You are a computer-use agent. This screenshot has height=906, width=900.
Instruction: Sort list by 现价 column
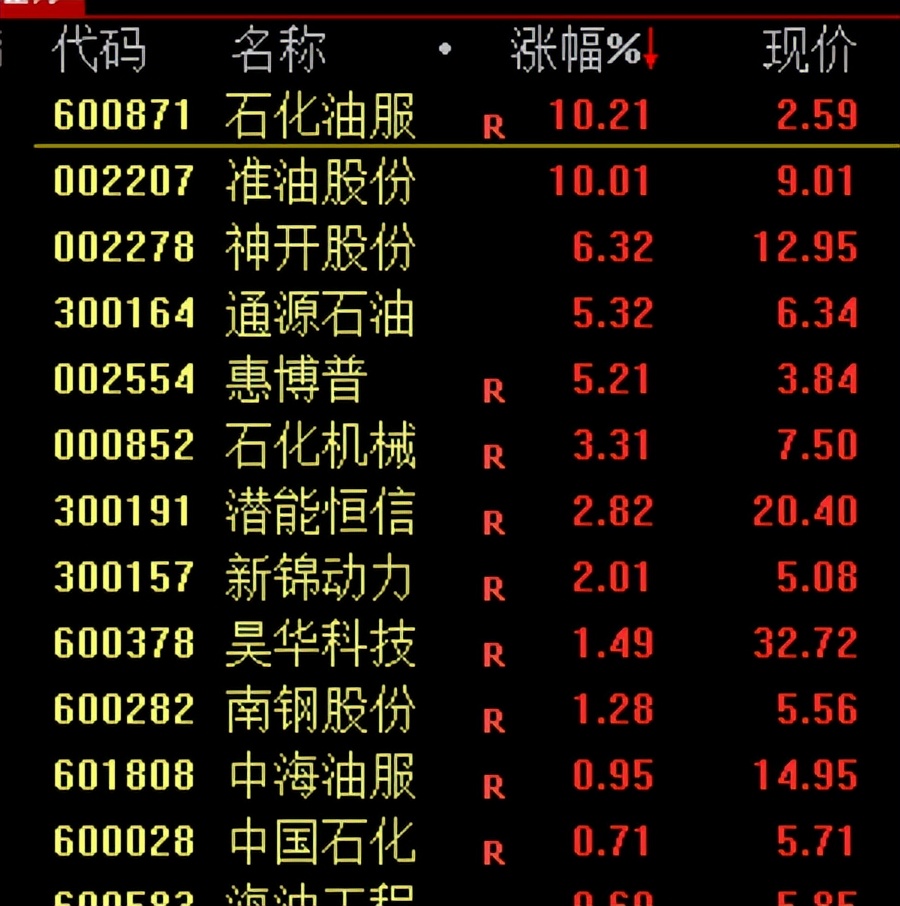coord(809,50)
